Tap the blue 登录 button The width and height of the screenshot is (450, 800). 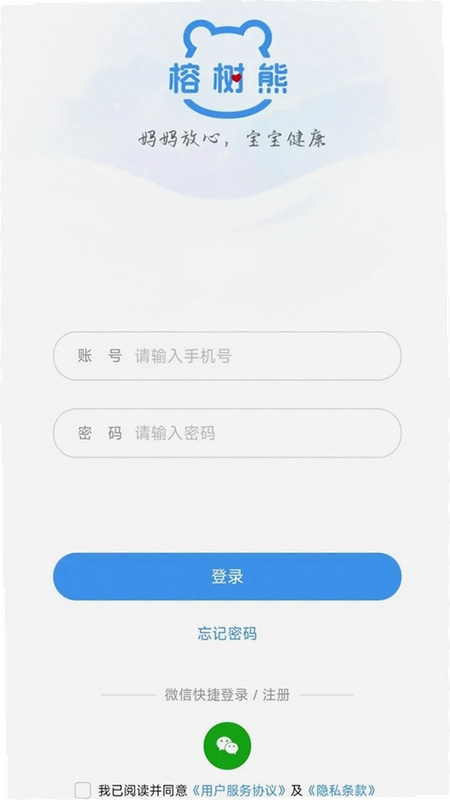coord(227,577)
